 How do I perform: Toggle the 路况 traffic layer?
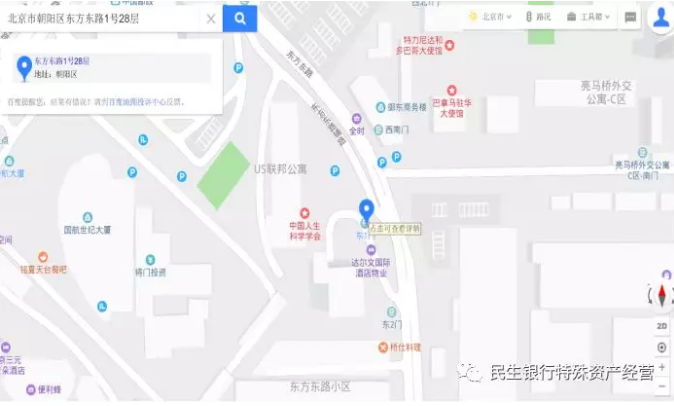click(x=538, y=17)
